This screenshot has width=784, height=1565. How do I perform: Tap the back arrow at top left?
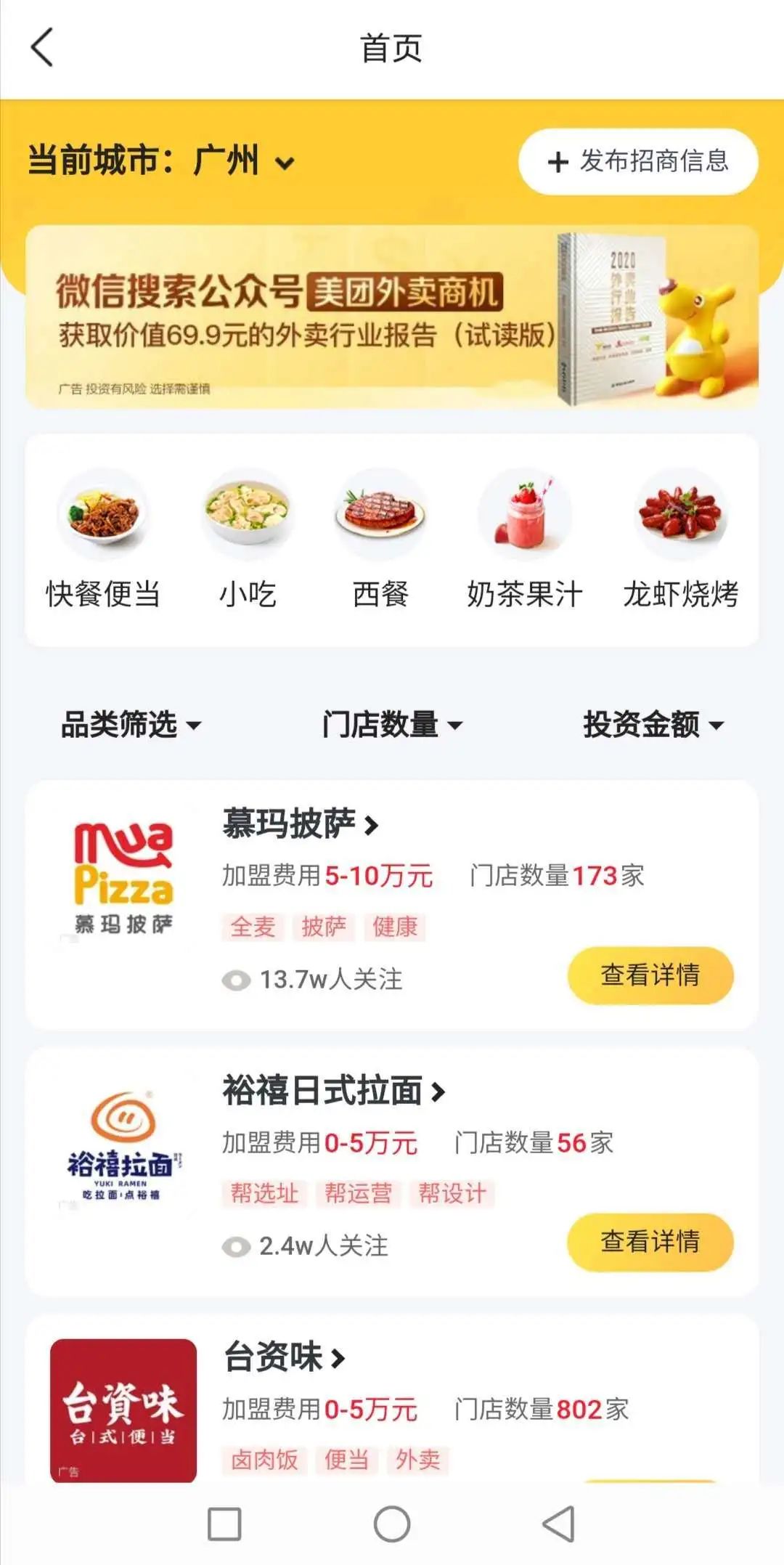tap(40, 47)
